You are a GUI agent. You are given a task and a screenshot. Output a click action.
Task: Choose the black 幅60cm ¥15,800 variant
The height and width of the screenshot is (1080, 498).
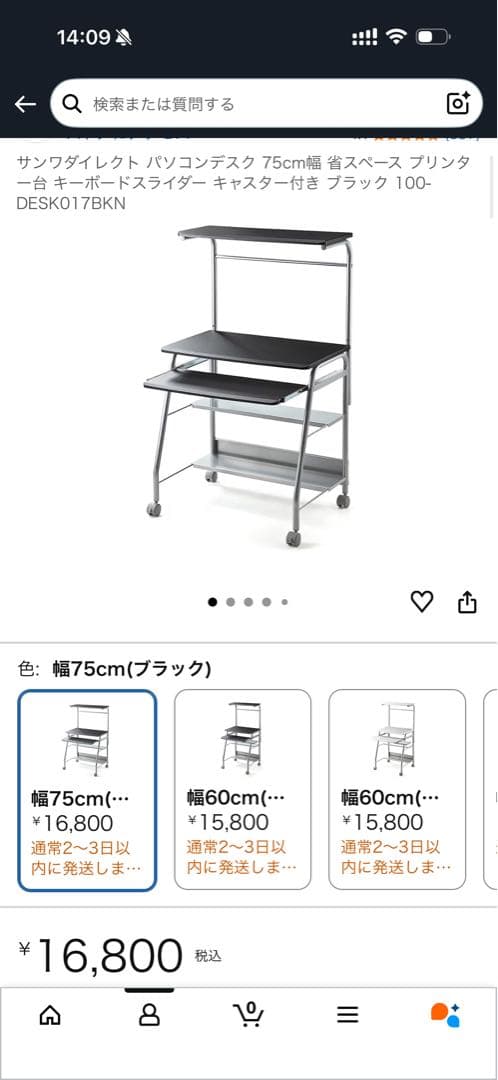(x=242, y=789)
